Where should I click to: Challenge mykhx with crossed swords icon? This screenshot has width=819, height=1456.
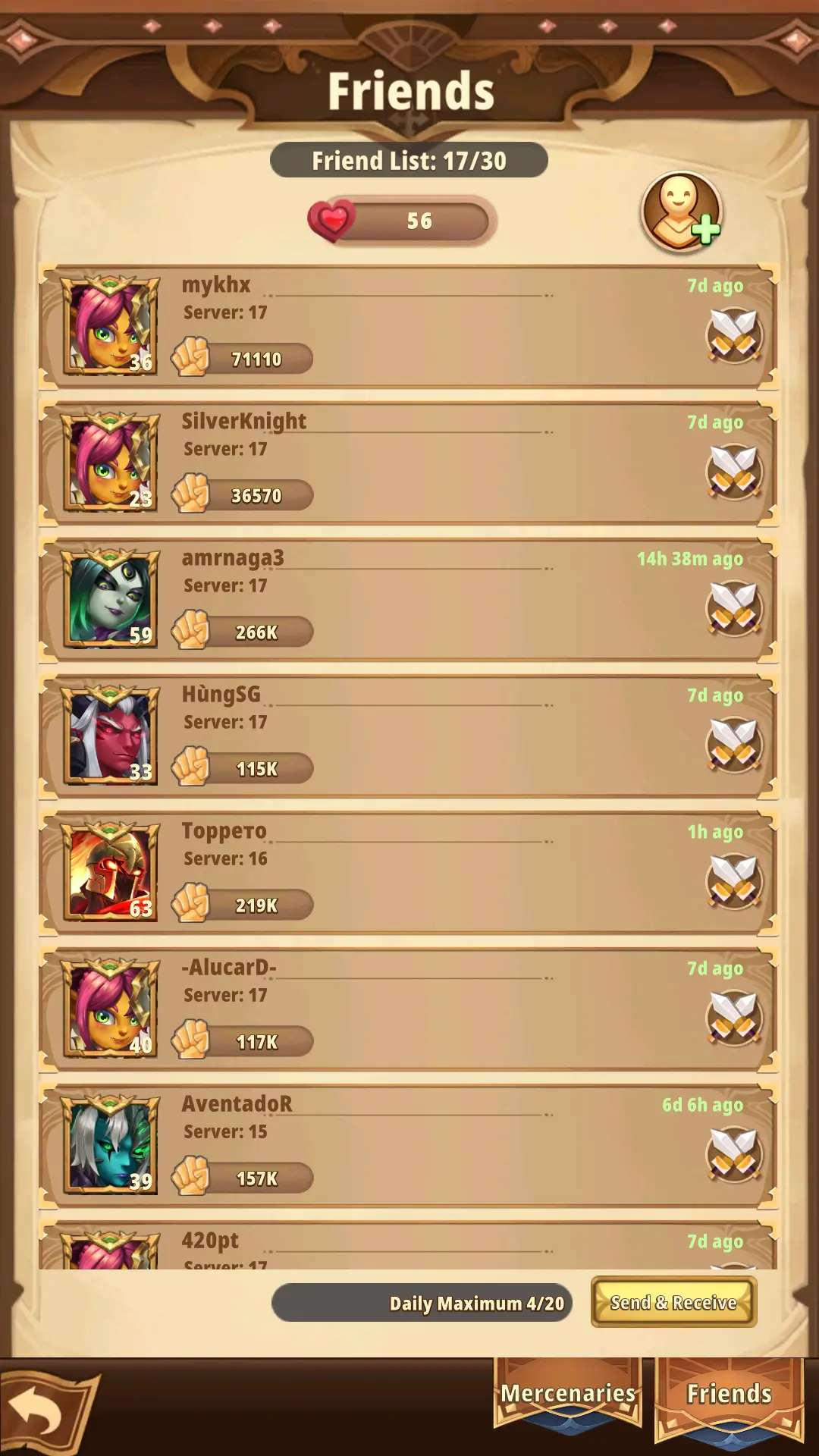[734, 335]
